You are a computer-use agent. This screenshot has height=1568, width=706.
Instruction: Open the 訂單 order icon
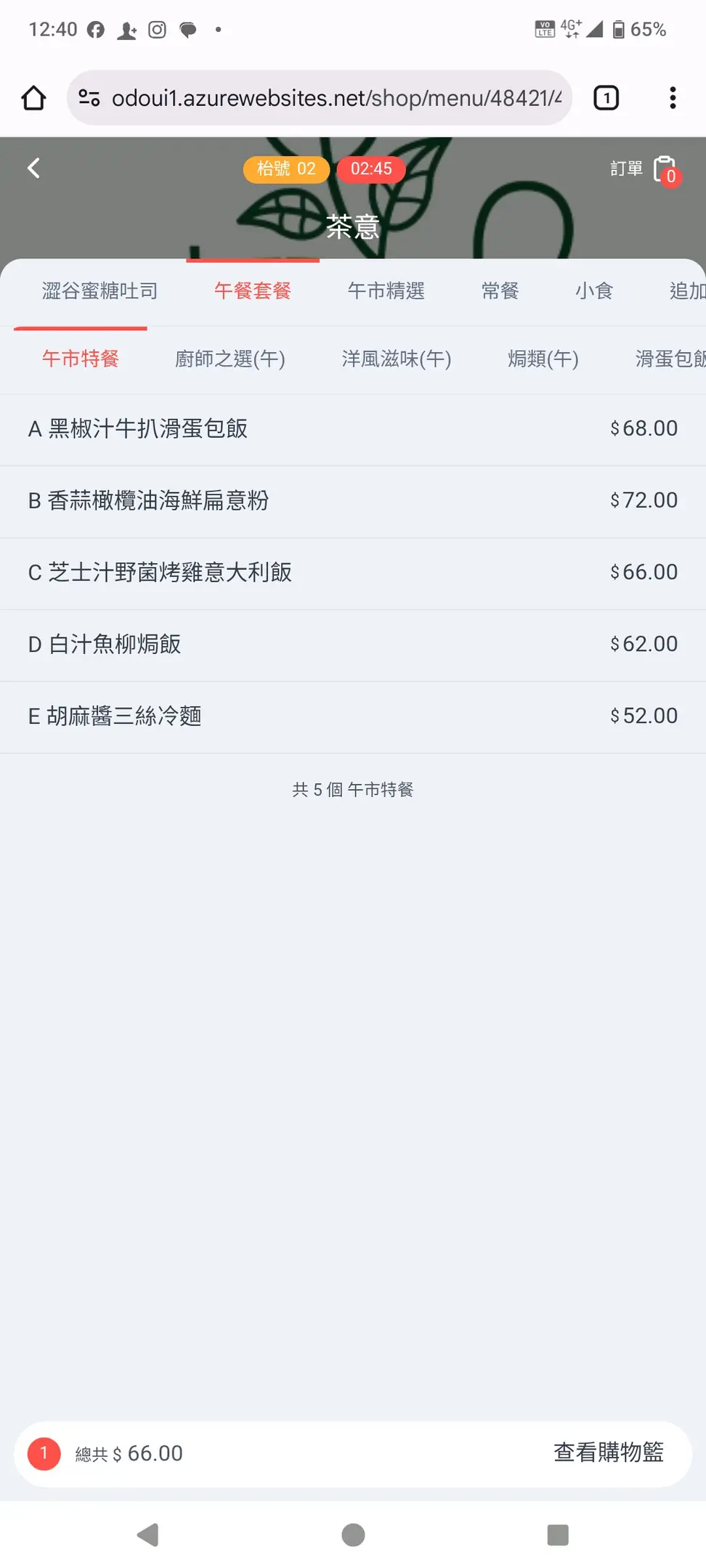(664, 170)
